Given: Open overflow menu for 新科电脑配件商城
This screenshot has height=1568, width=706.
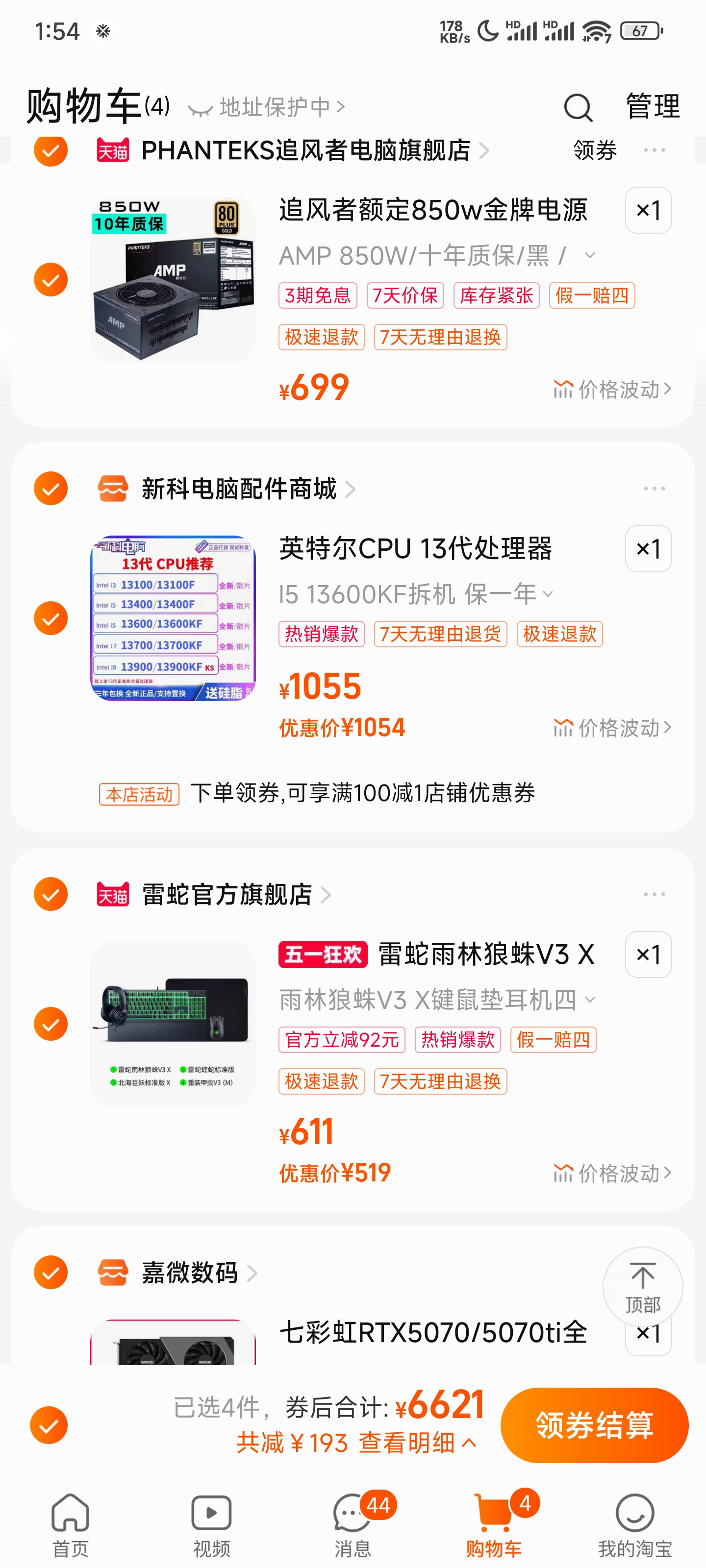Looking at the screenshot, I should (654, 489).
